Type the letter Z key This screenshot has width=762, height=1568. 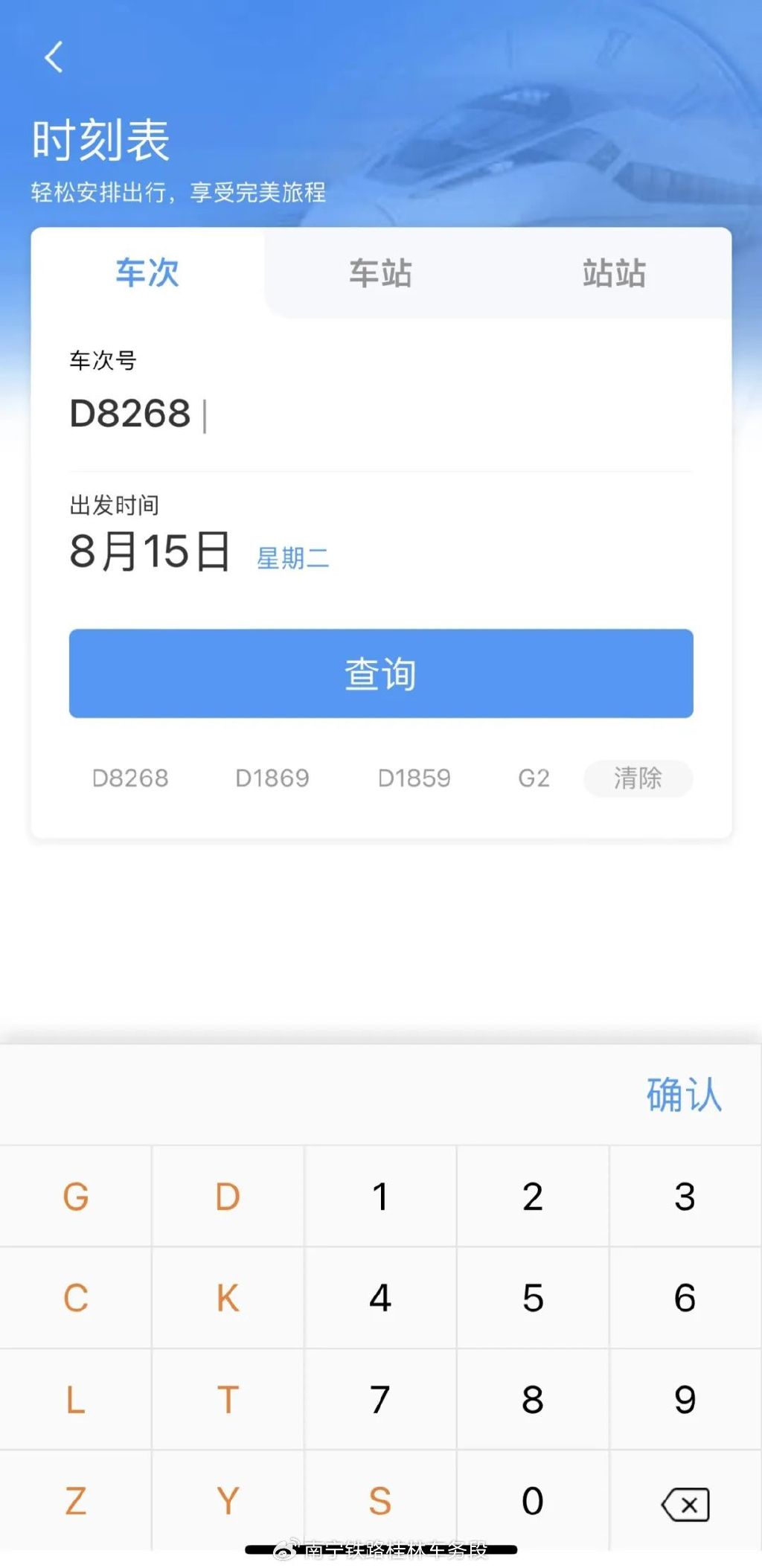coord(76,1501)
